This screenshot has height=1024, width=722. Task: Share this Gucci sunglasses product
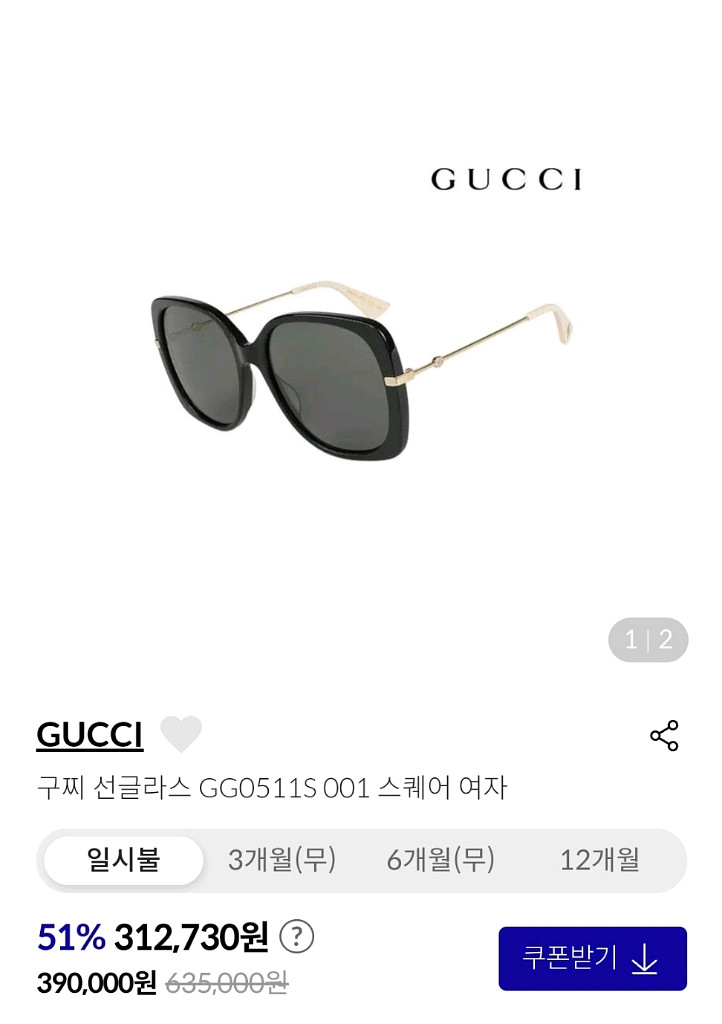665,736
